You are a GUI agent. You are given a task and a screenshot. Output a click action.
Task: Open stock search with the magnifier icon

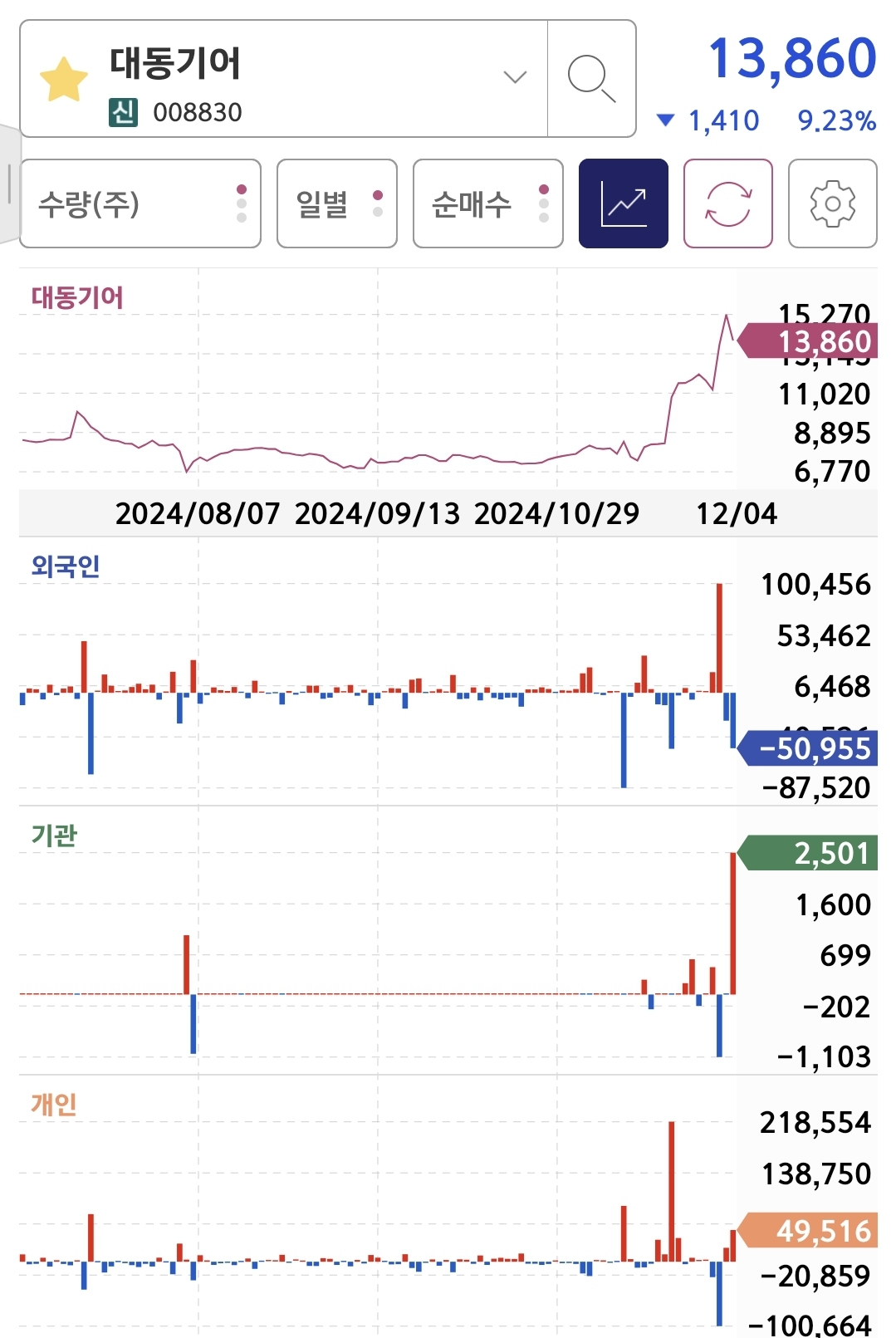pyautogui.click(x=591, y=79)
